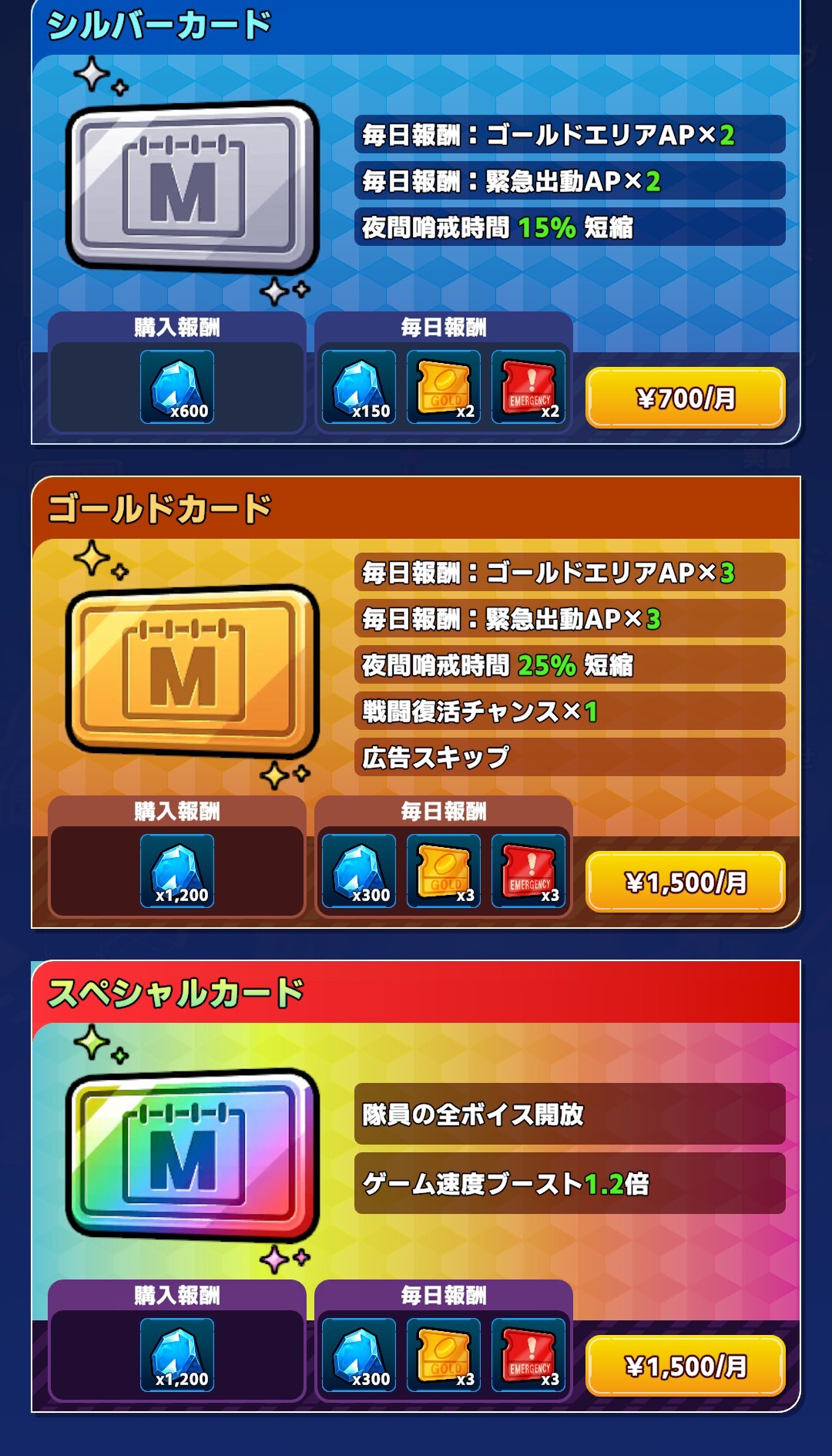The height and width of the screenshot is (1456, 832).
Task: Tap the Gold Card daily gold ticket x3
Action: click(444, 871)
